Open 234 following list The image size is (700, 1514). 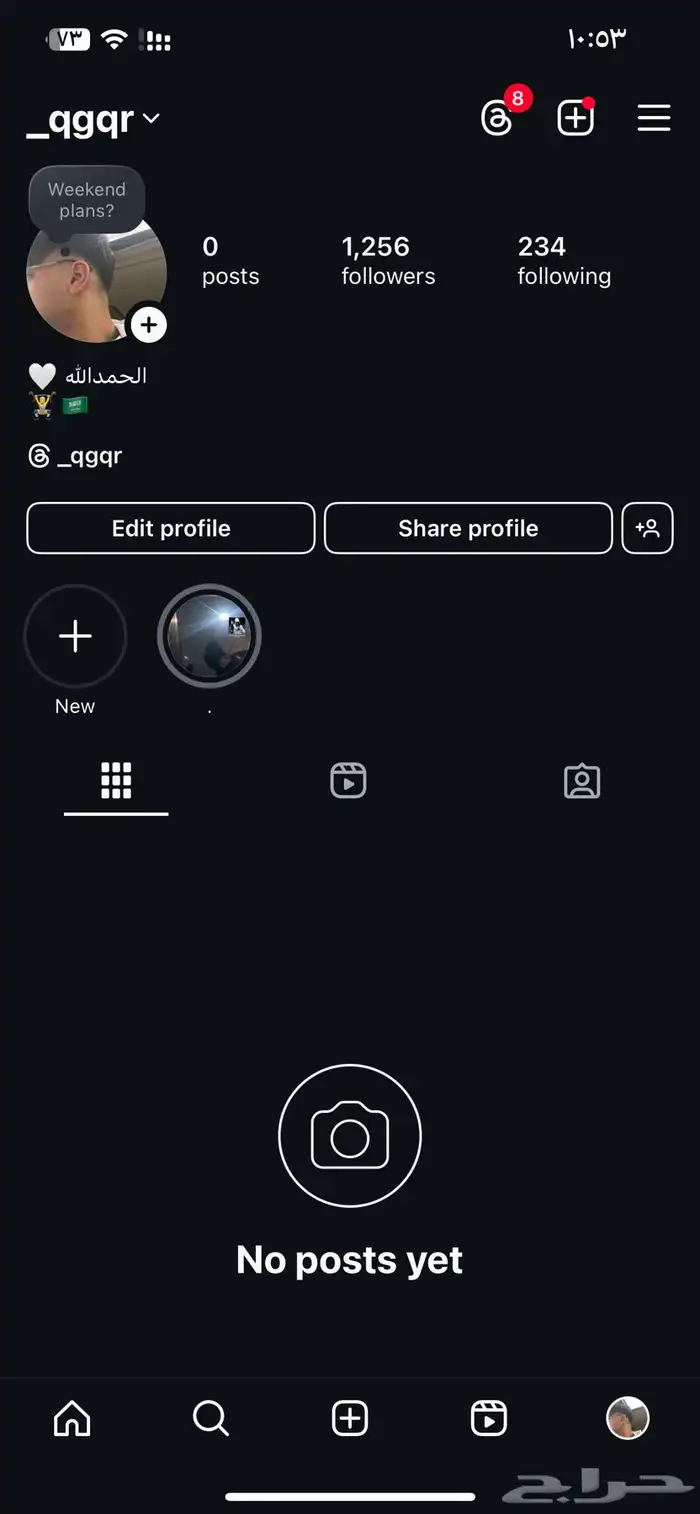563,260
